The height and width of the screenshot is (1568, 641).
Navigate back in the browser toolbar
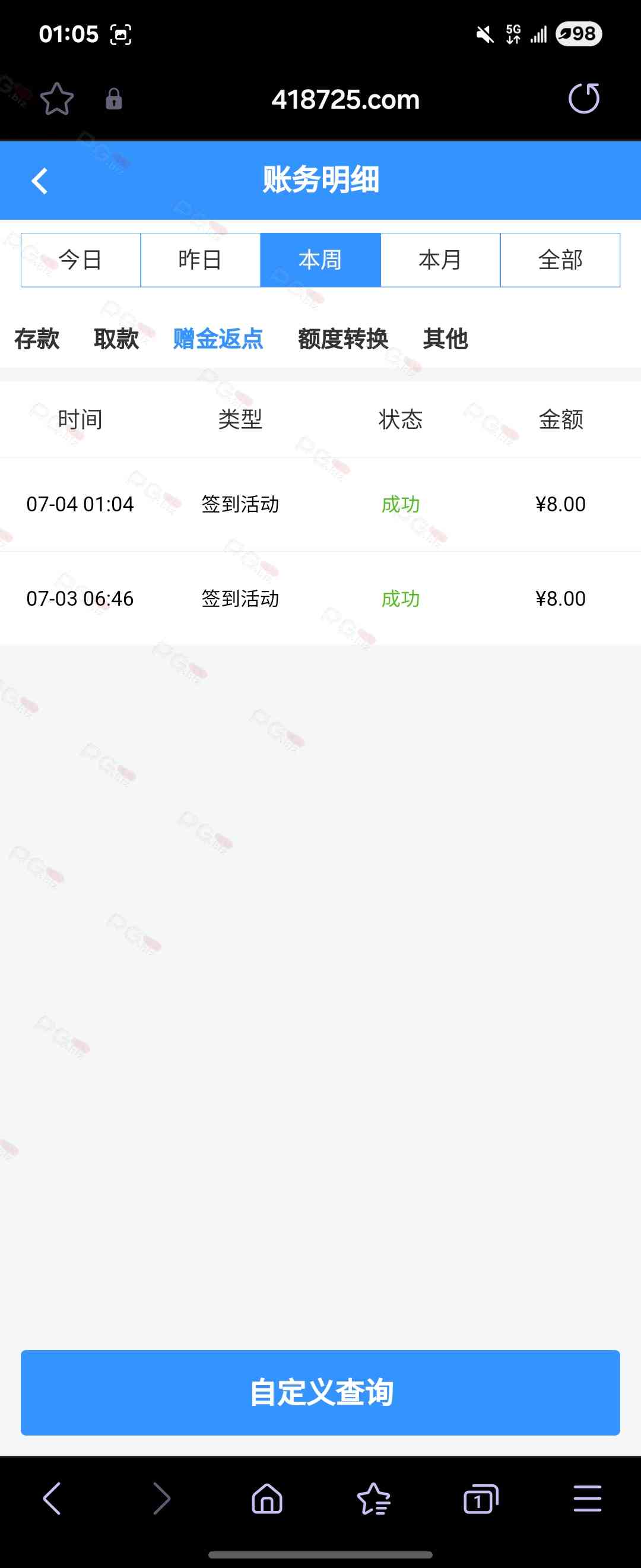52,1498
